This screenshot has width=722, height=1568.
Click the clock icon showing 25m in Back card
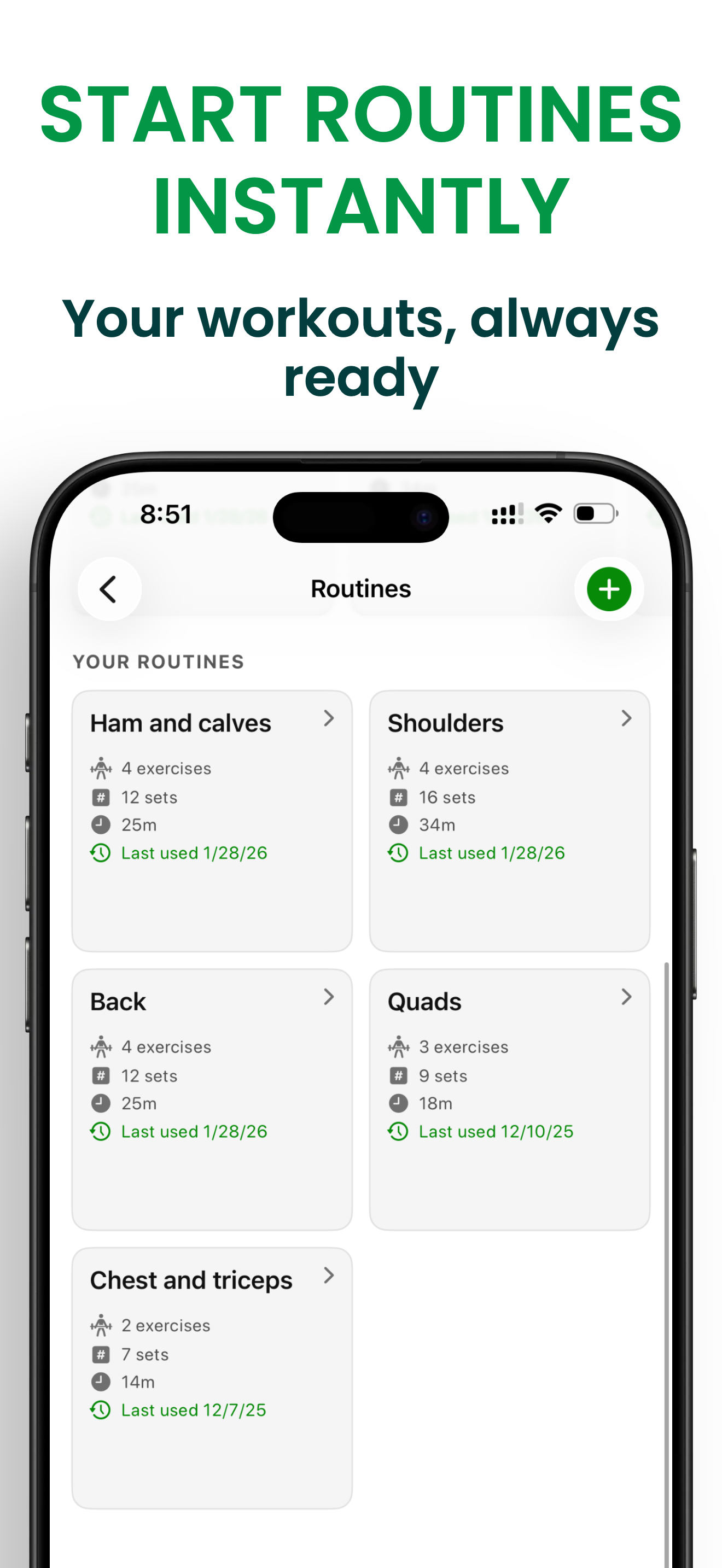point(102,1103)
